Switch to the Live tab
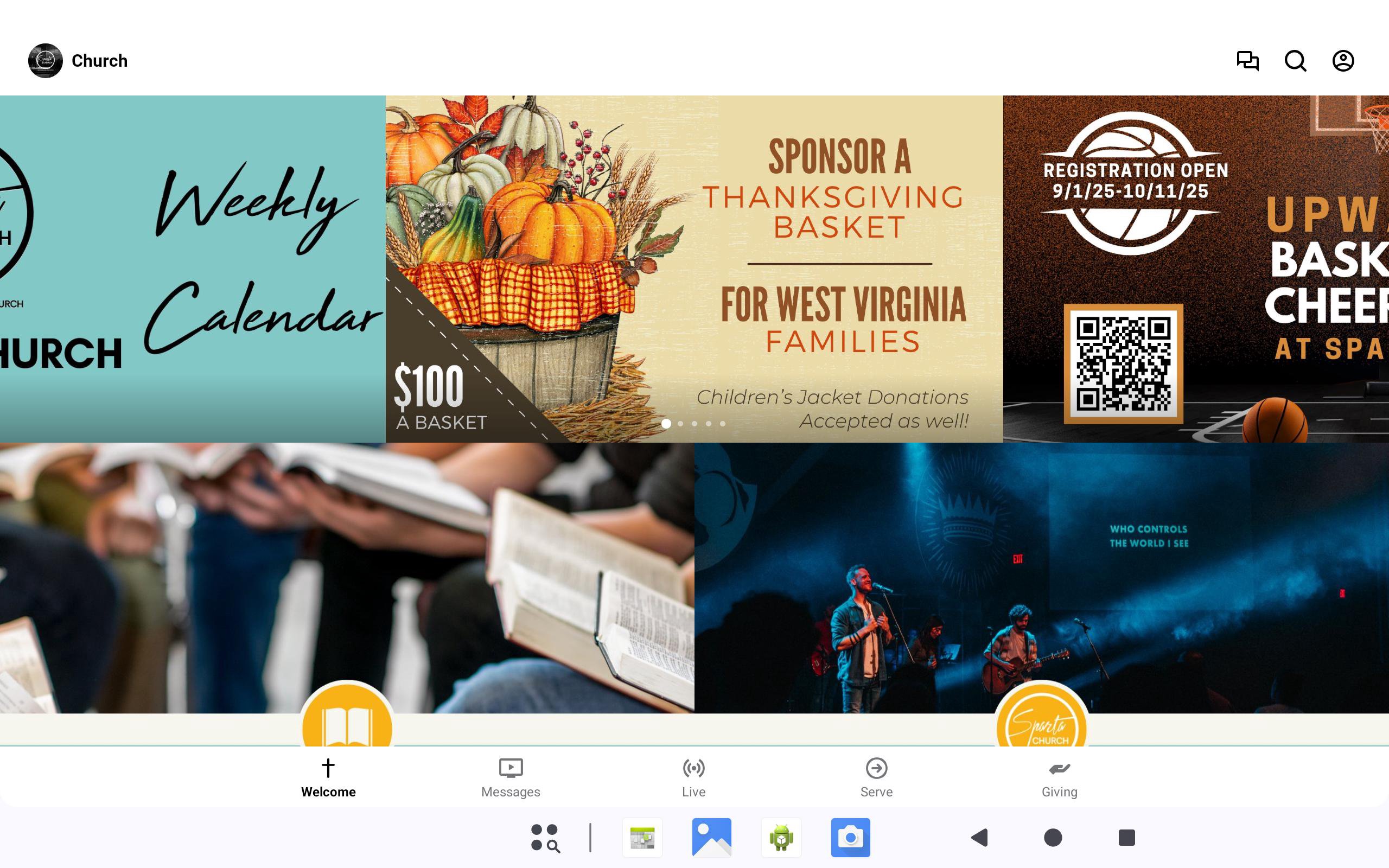The width and height of the screenshot is (1389, 868). 693,777
